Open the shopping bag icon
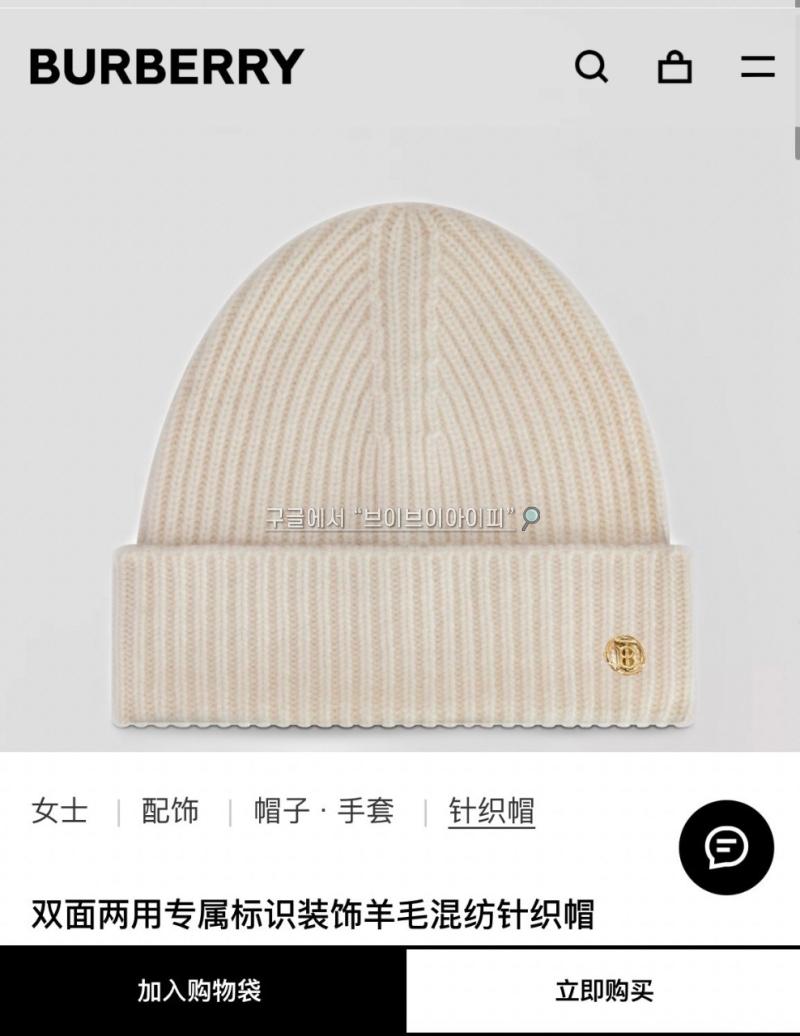 pos(675,67)
